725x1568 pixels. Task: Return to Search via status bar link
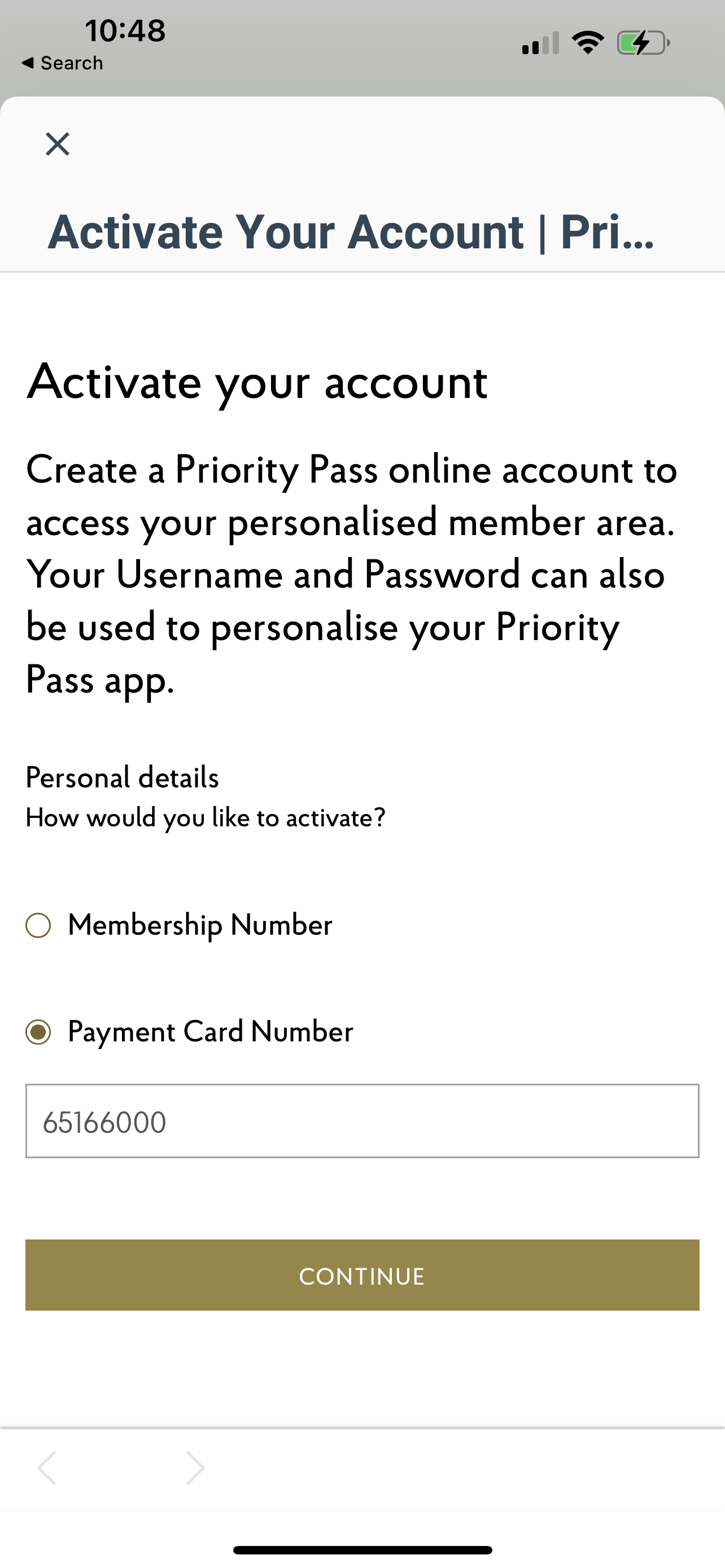62,63
